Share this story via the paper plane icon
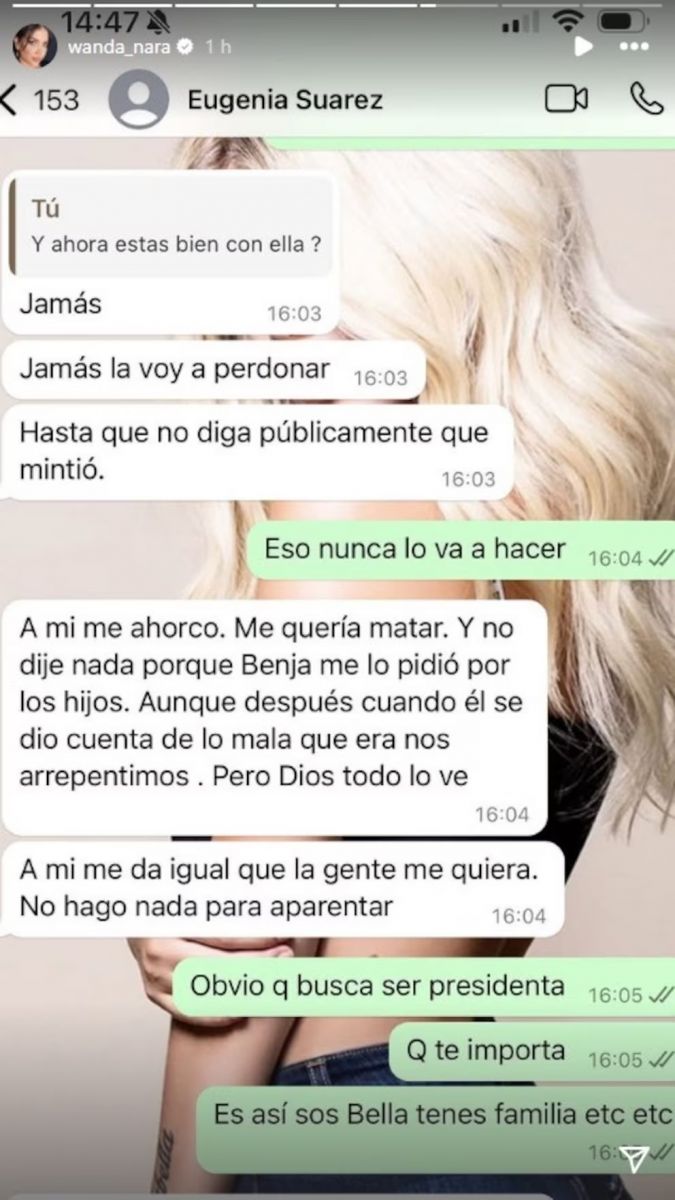The width and height of the screenshot is (675, 1200). coord(630,1156)
